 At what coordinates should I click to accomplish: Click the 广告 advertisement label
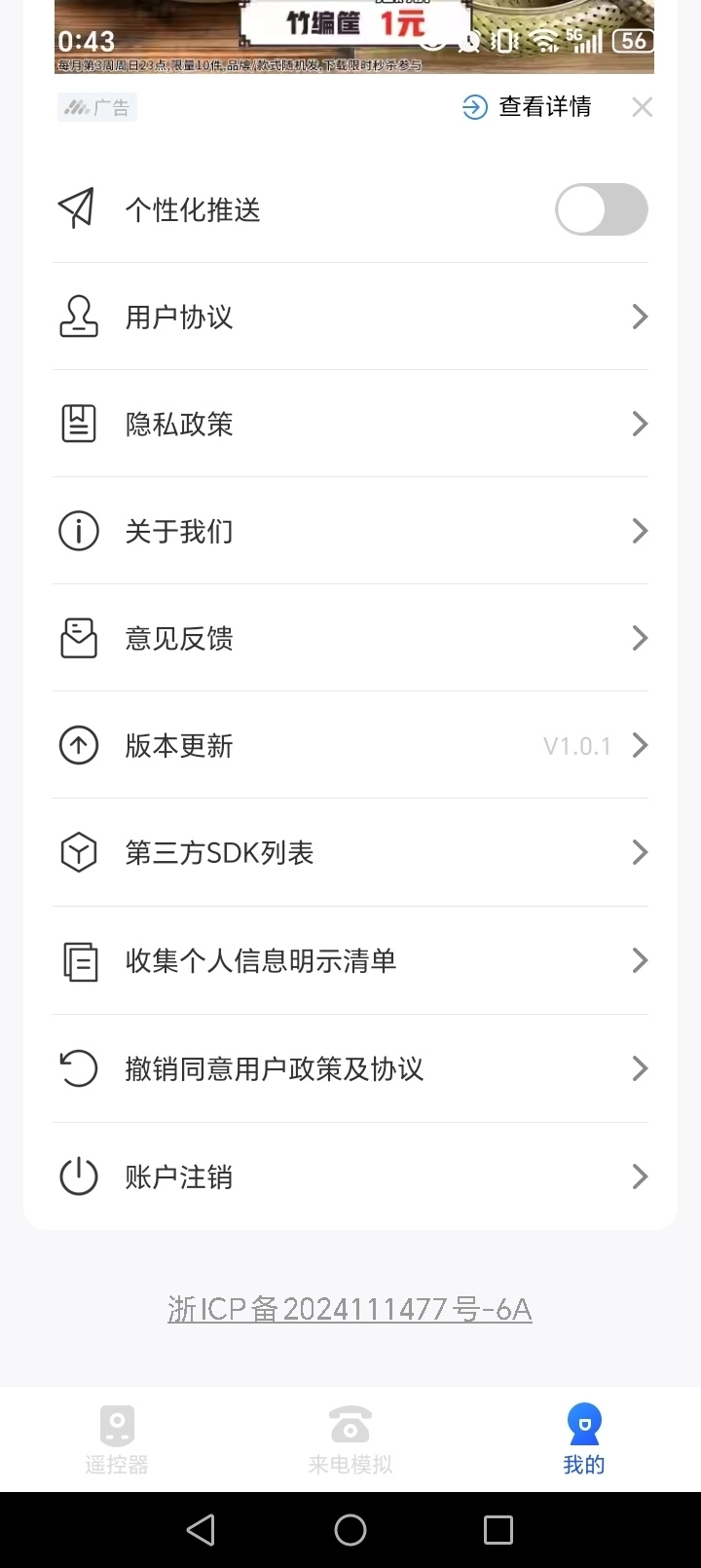tap(96, 106)
